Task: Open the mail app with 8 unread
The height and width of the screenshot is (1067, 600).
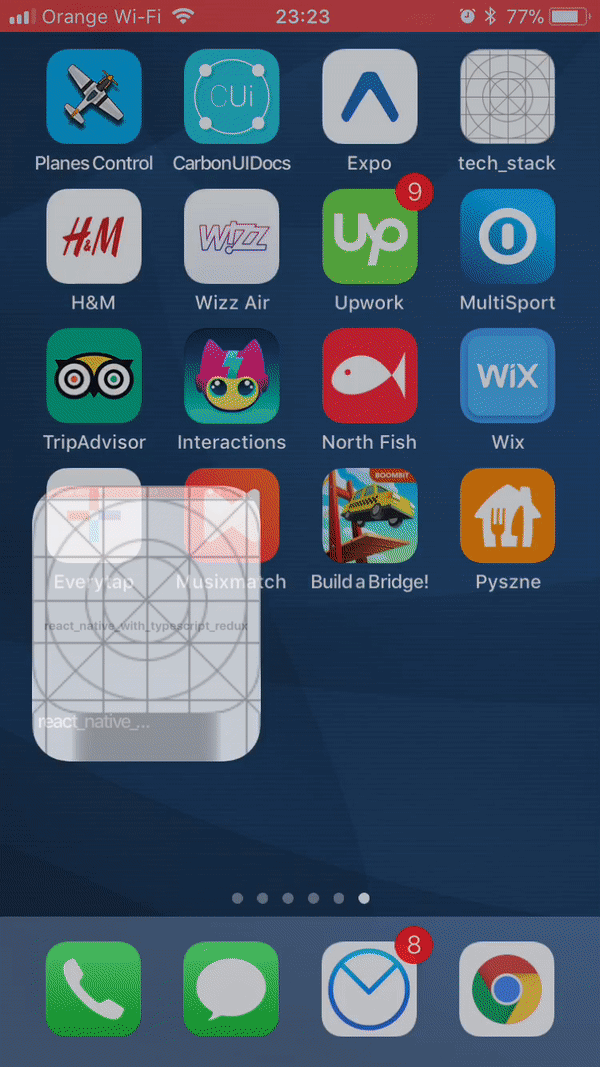Action: coord(369,989)
